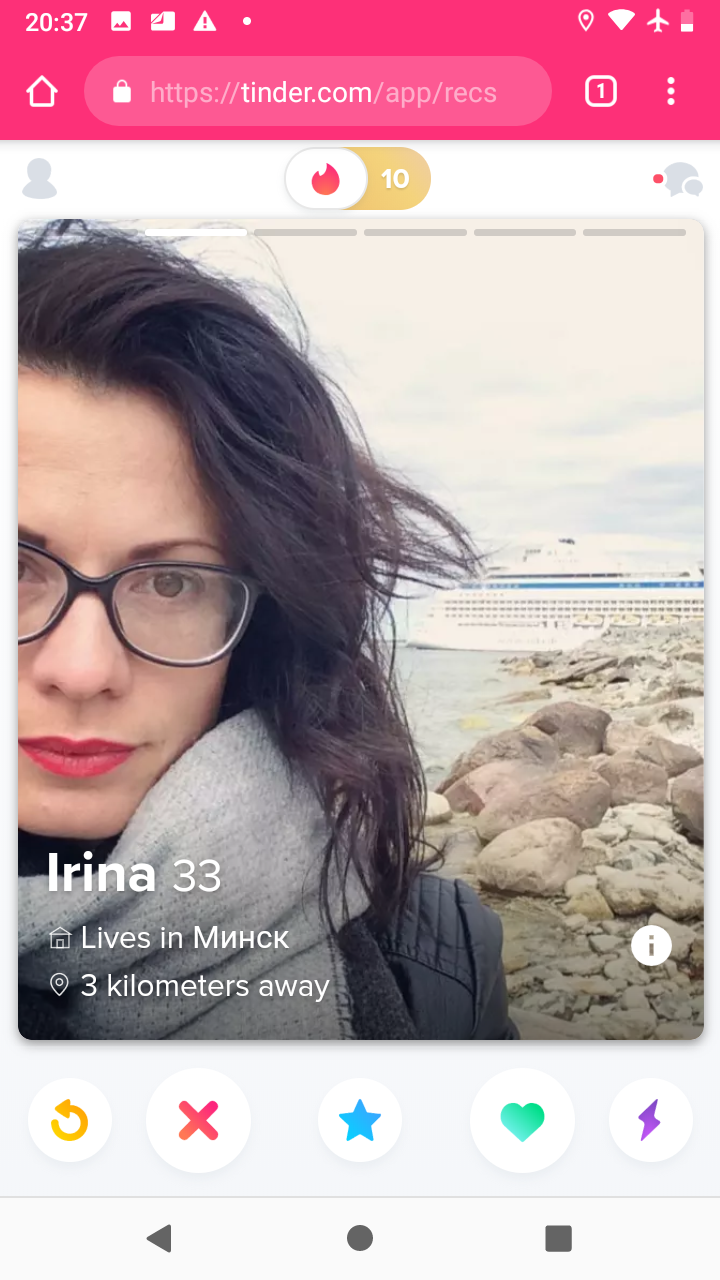
Task: Open Irina's profile info button
Action: pos(651,945)
